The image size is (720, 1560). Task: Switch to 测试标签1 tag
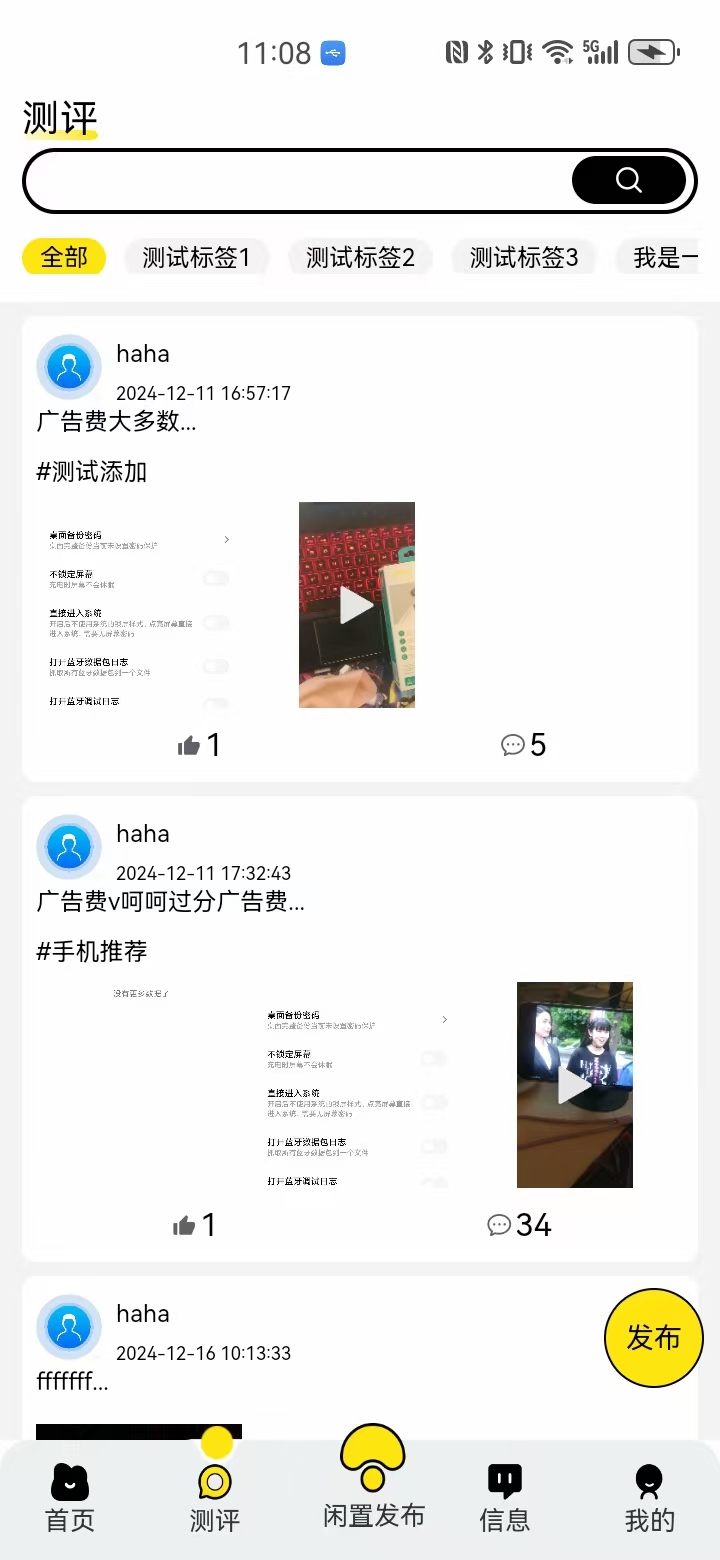coord(196,257)
